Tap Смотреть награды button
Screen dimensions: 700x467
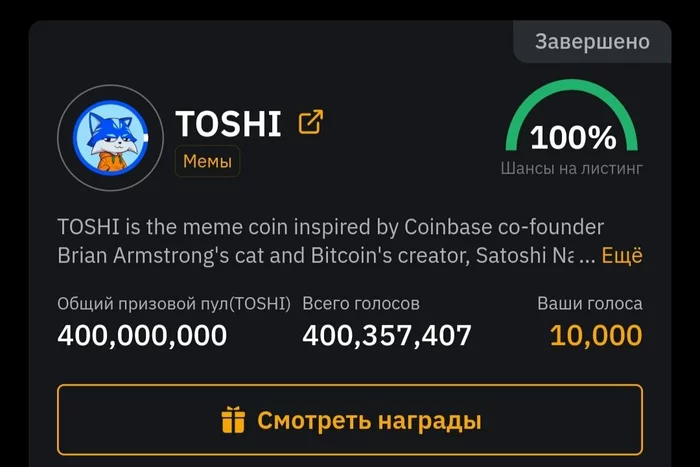click(350, 420)
